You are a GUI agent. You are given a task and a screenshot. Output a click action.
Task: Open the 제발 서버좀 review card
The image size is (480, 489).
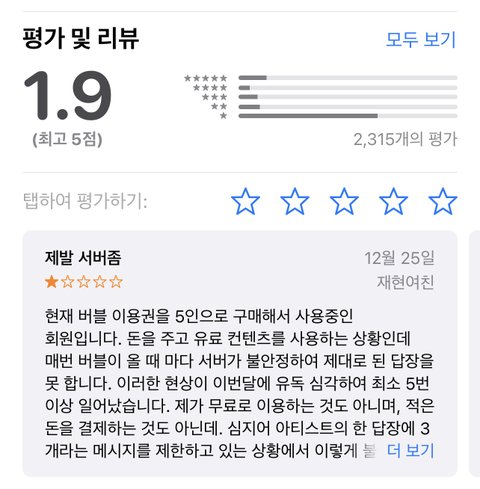click(x=240, y=353)
